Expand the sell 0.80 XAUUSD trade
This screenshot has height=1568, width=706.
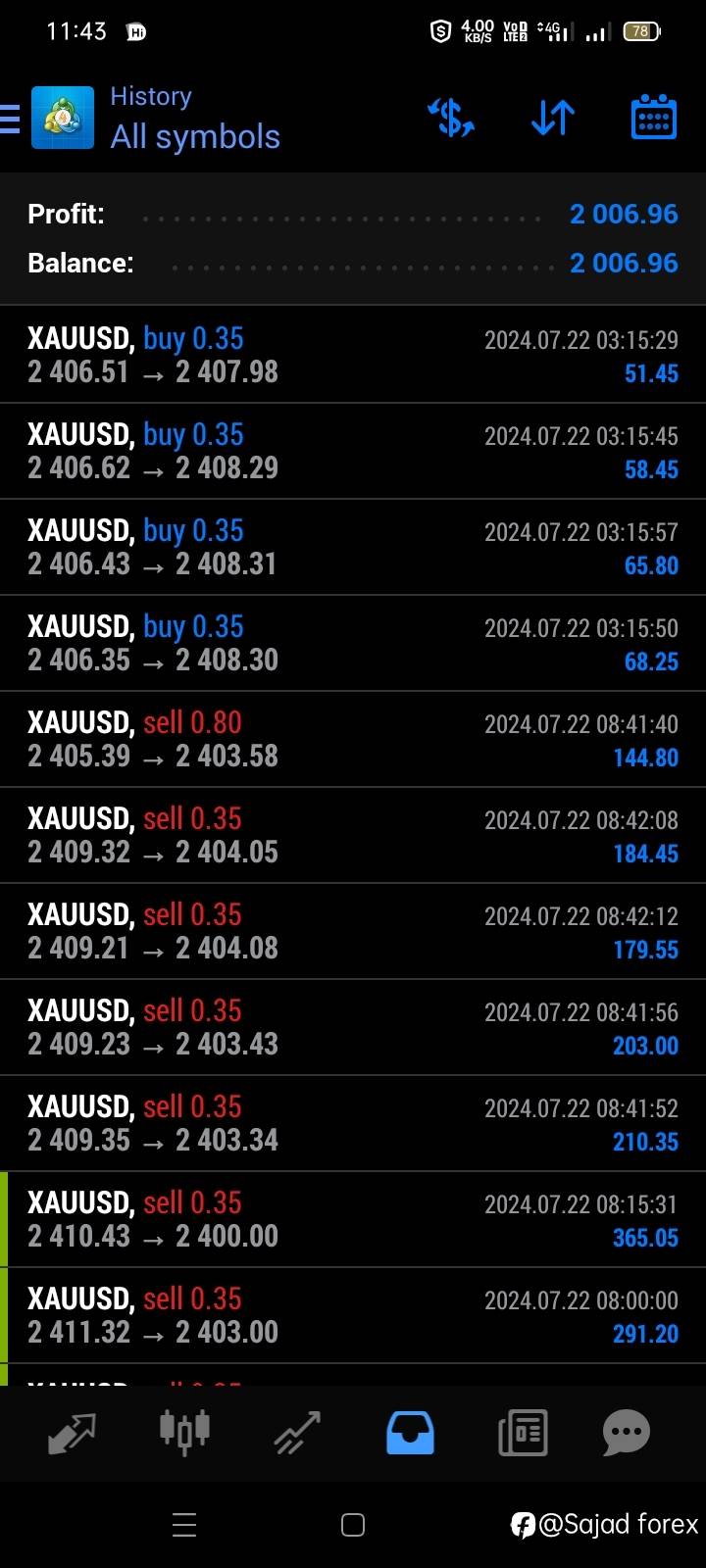pos(353,739)
